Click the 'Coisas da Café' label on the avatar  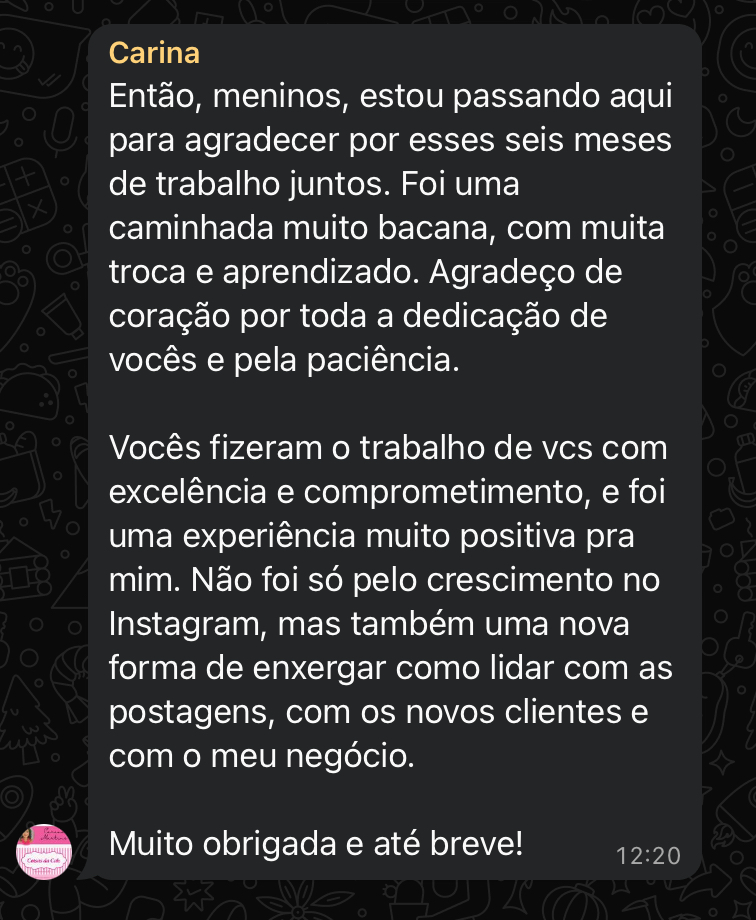coord(46,861)
